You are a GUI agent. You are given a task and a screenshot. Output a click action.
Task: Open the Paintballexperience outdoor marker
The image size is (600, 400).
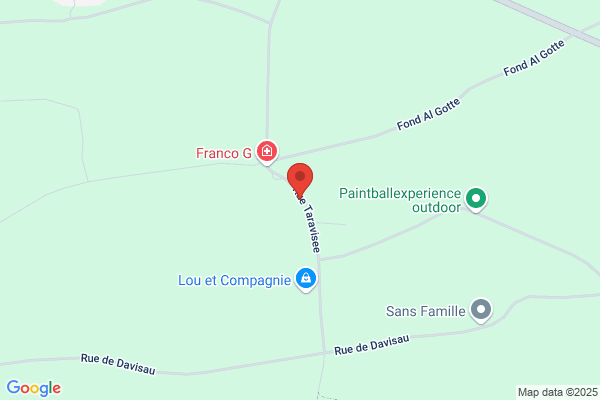coord(477,199)
